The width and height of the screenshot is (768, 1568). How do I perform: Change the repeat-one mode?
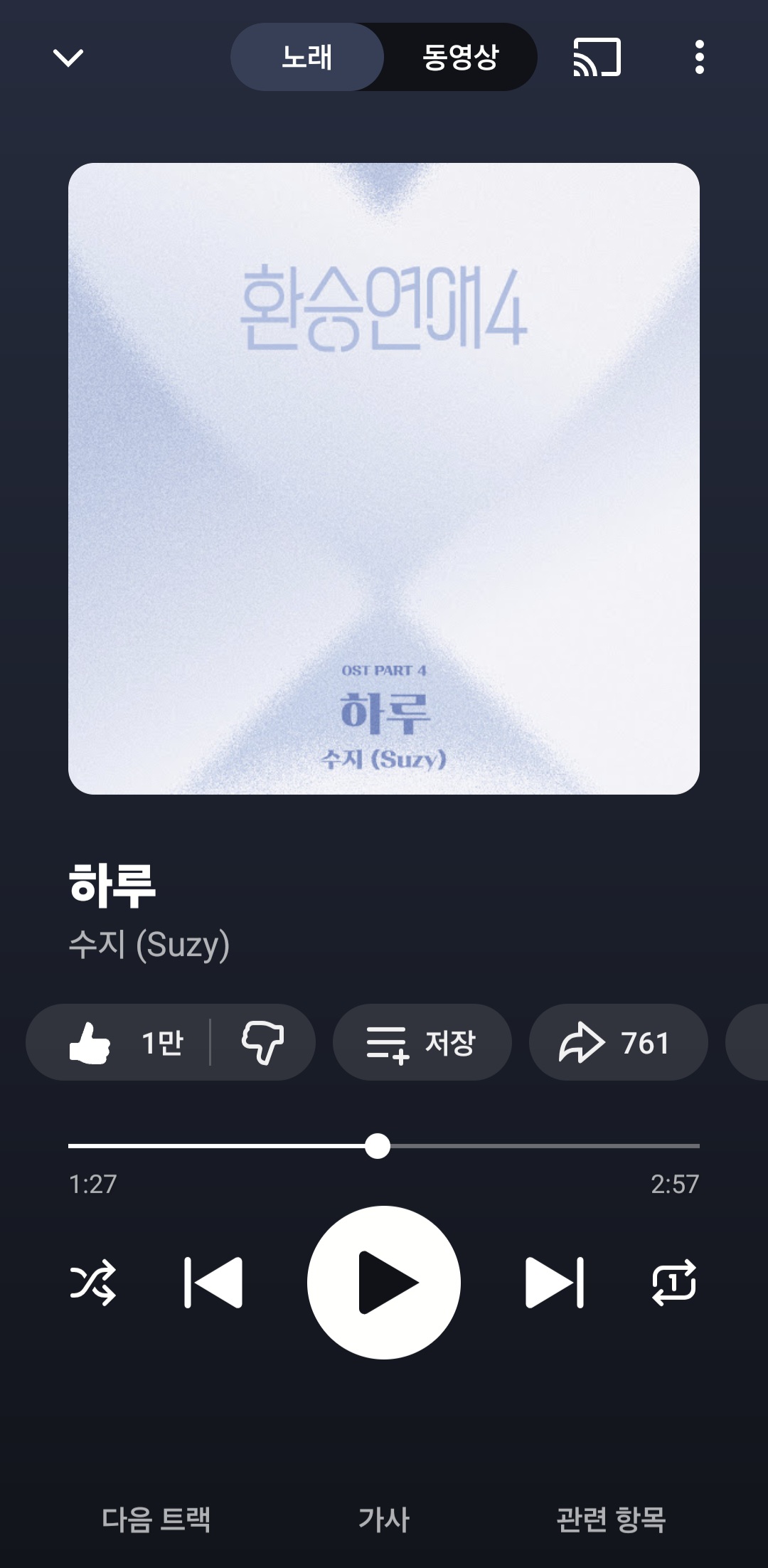click(674, 1283)
